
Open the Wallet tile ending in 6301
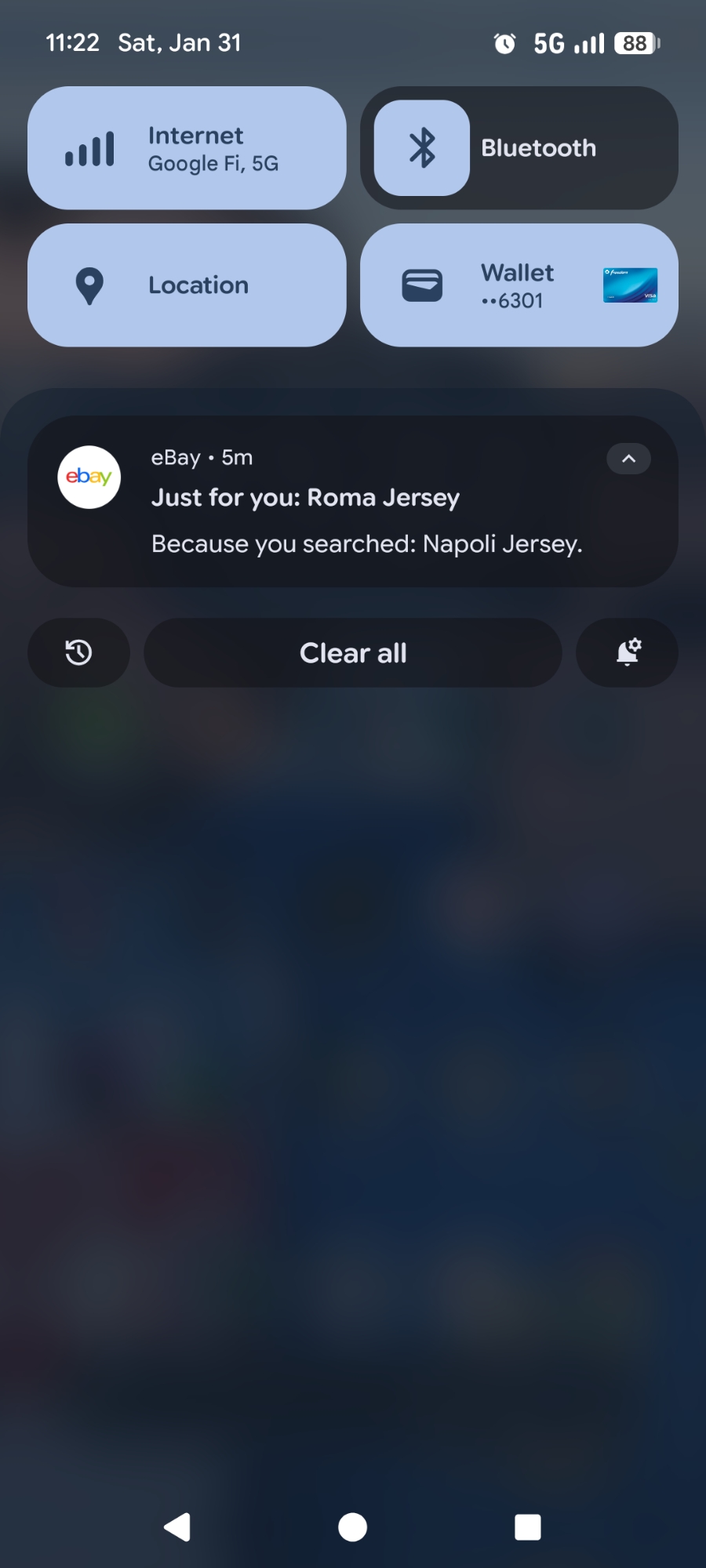519,285
